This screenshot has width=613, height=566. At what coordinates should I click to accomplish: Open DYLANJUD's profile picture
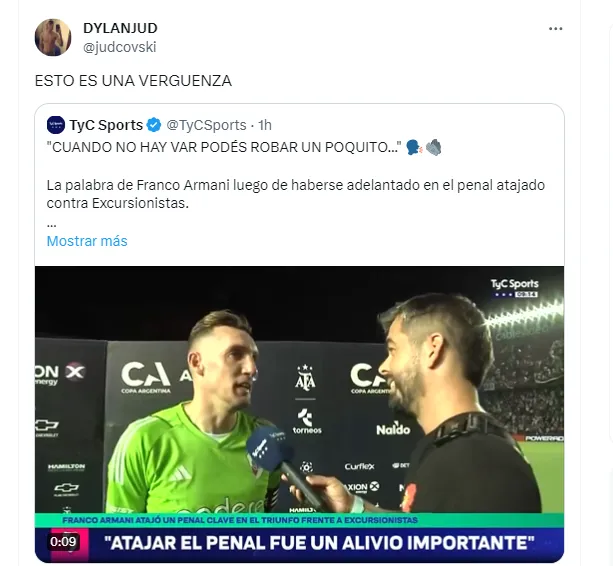53,38
